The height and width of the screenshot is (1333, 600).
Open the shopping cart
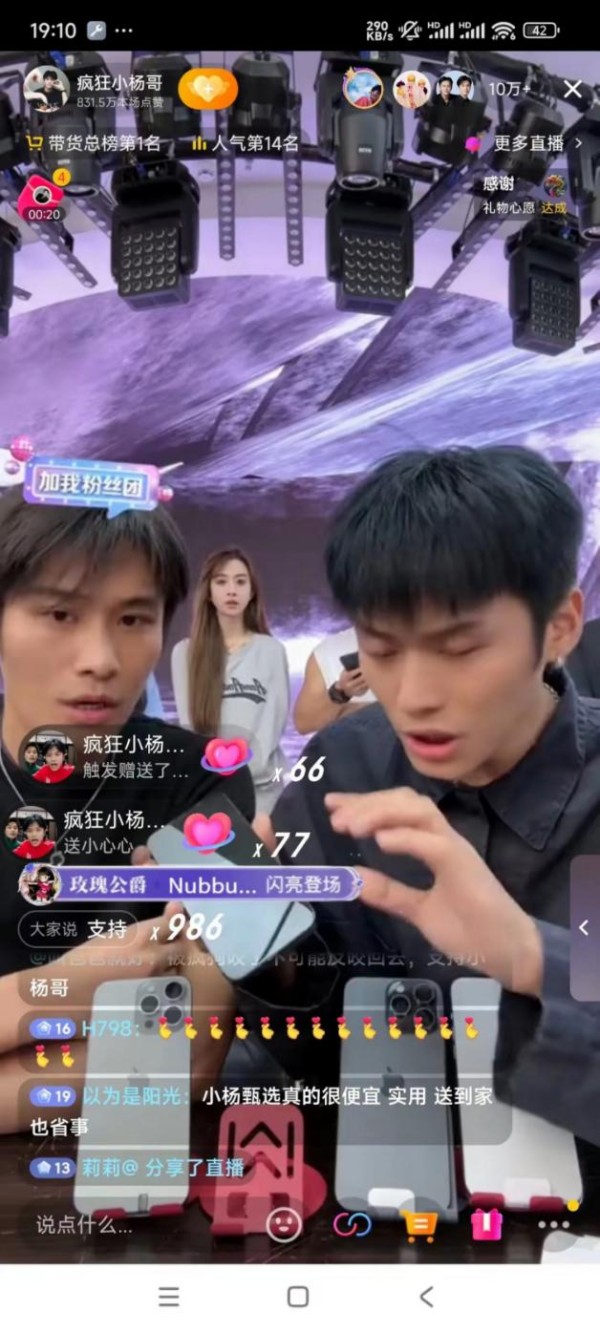(x=419, y=1224)
